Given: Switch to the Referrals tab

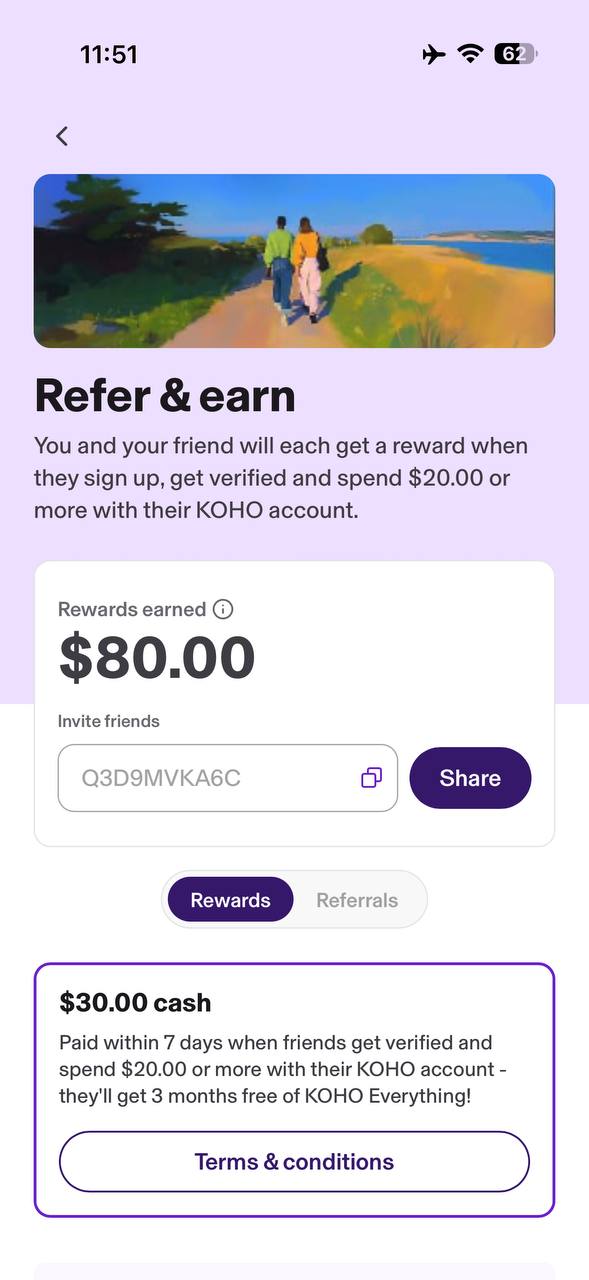Looking at the screenshot, I should coord(357,900).
